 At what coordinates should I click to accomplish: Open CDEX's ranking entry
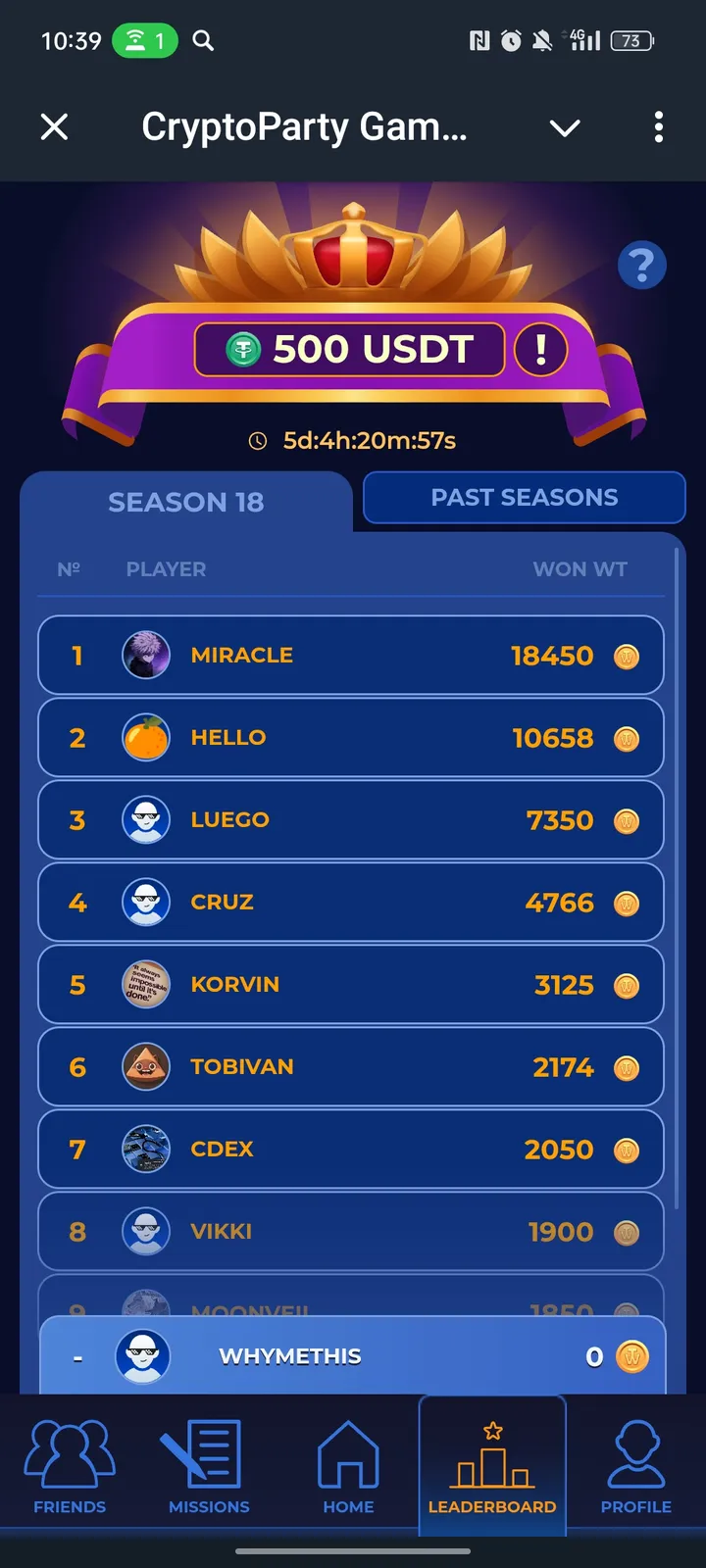(350, 1150)
